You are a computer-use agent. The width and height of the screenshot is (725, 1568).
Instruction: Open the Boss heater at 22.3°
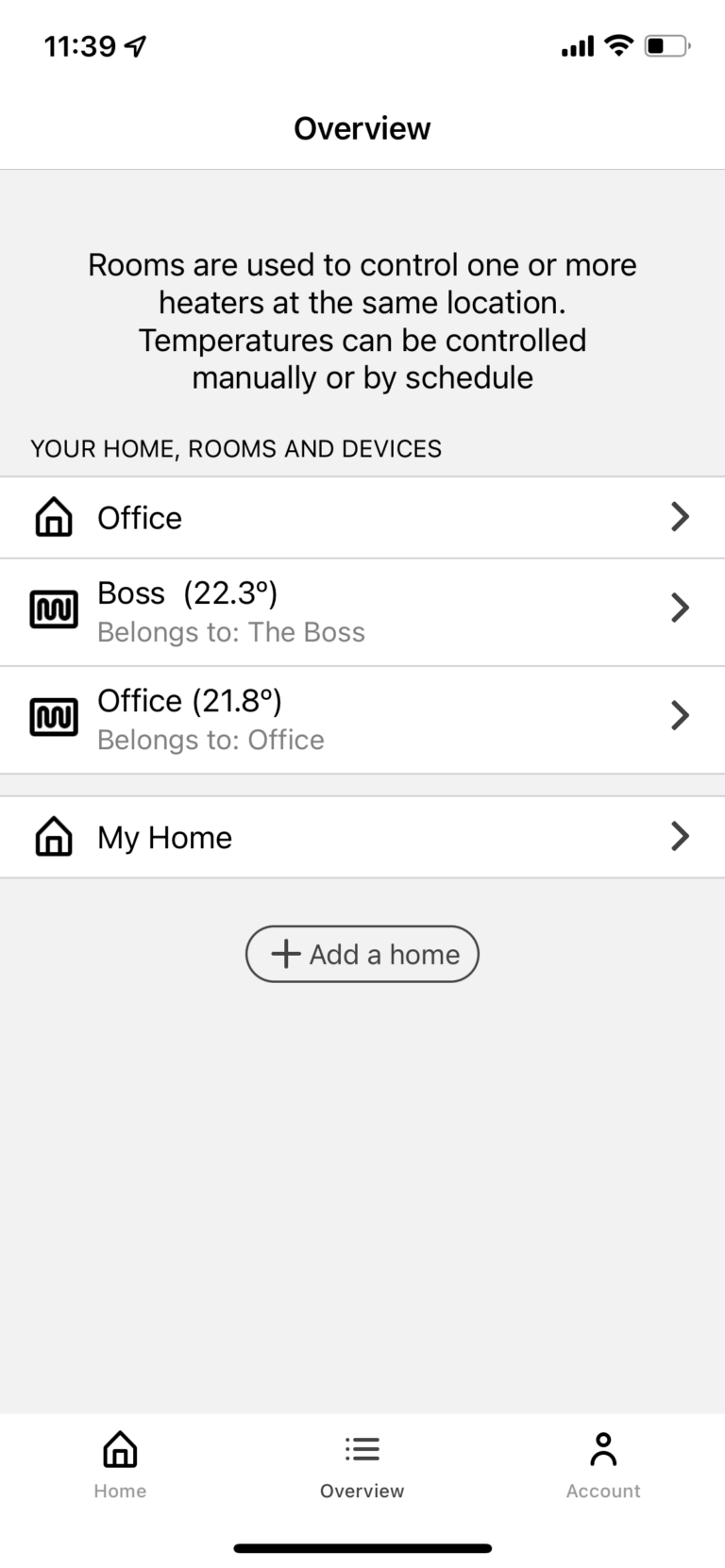(x=362, y=610)
